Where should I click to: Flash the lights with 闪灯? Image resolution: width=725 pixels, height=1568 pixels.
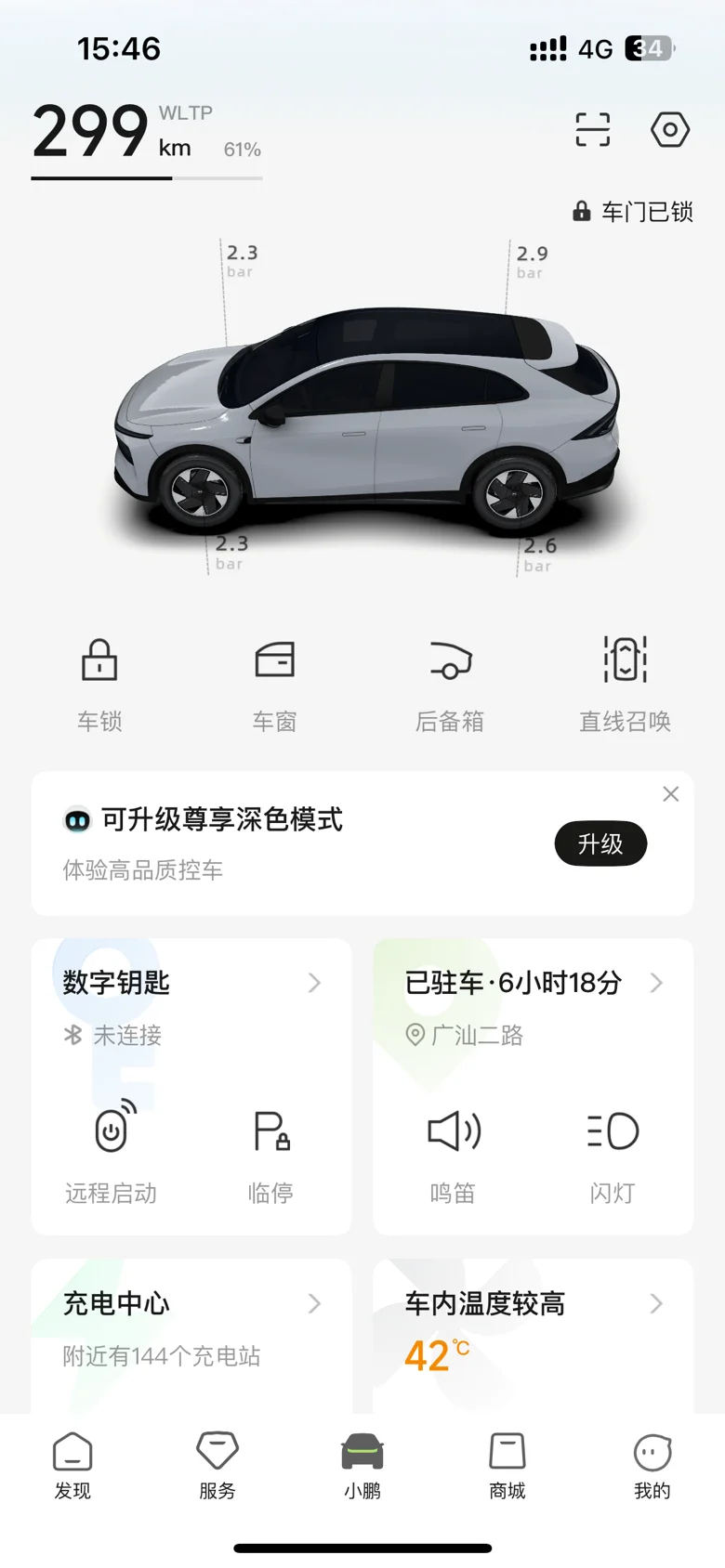click(x=613, y=1150)
